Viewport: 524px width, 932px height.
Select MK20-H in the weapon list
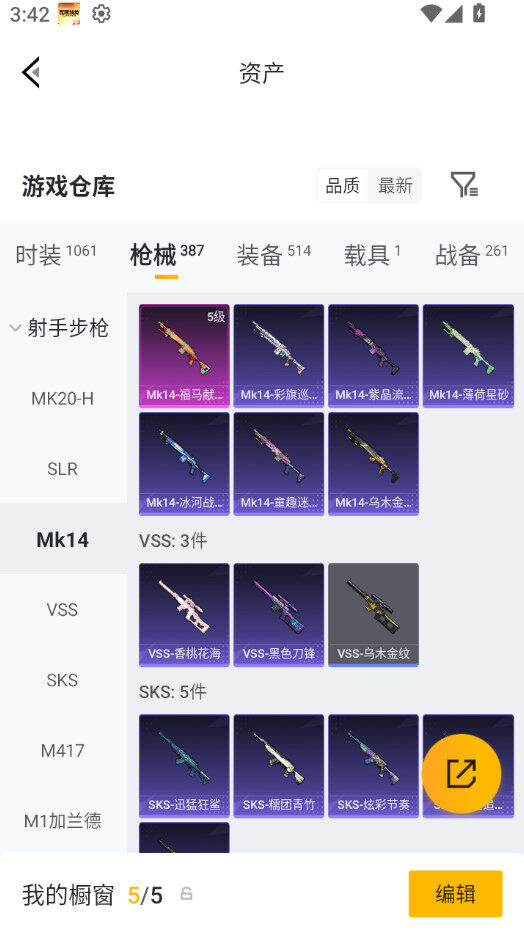point(62,398)
